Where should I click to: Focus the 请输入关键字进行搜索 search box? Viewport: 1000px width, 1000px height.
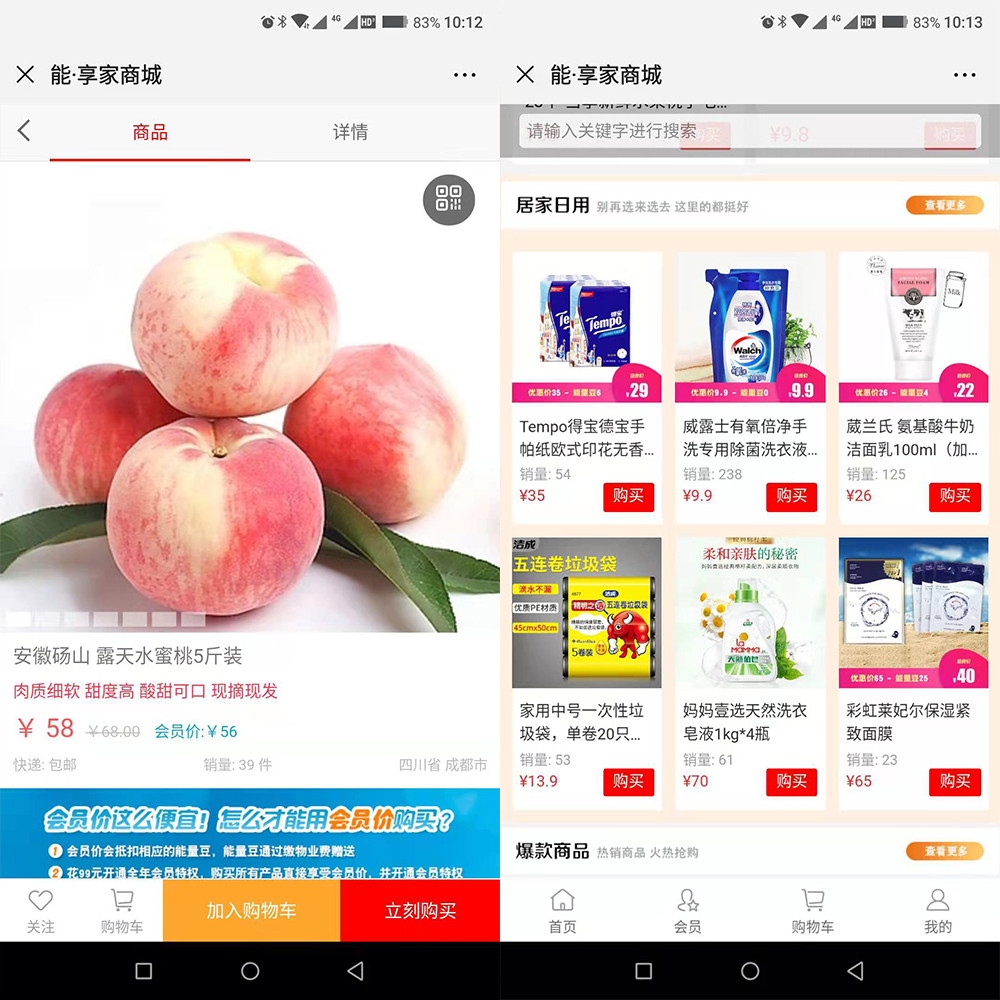click(x=750, y=131)
